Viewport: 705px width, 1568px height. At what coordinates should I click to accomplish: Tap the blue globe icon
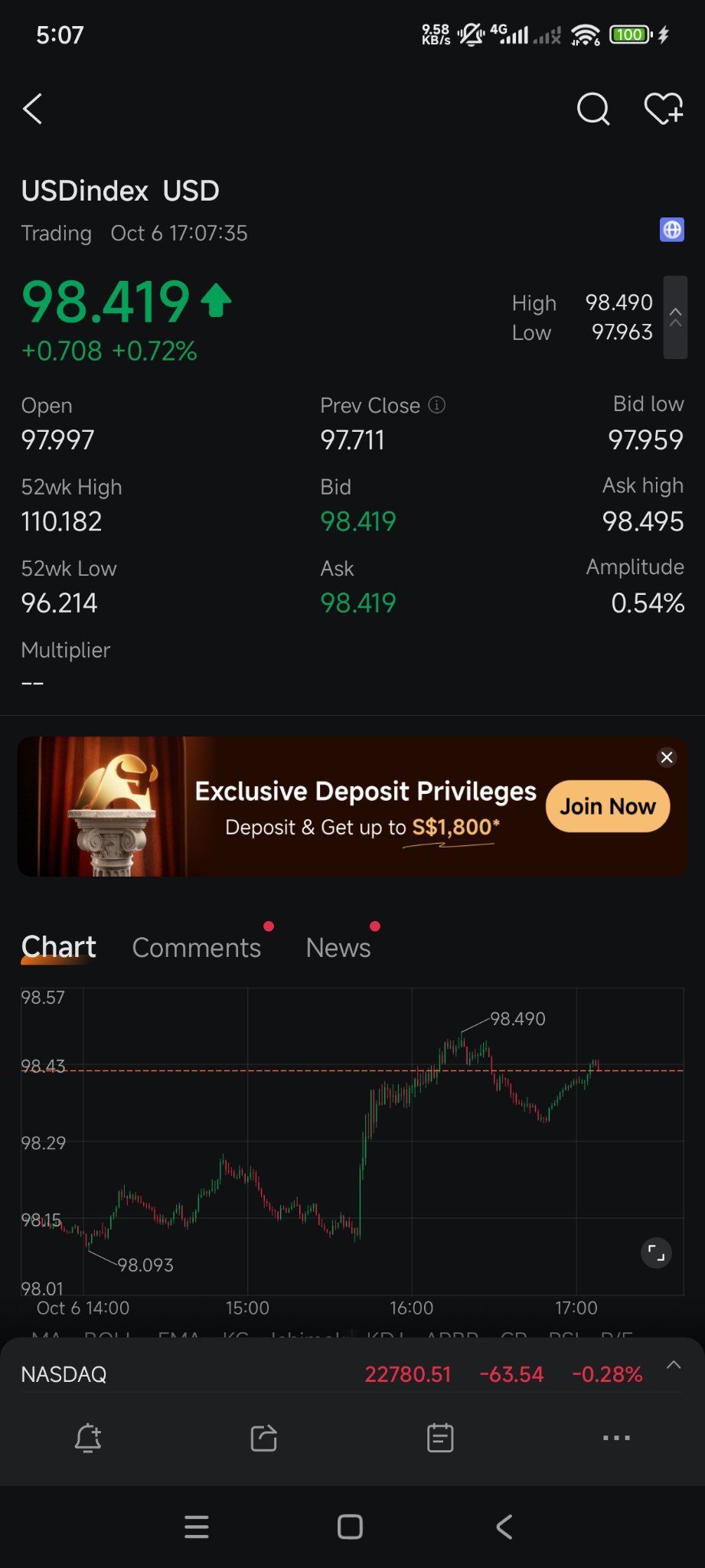coord(672,230)
